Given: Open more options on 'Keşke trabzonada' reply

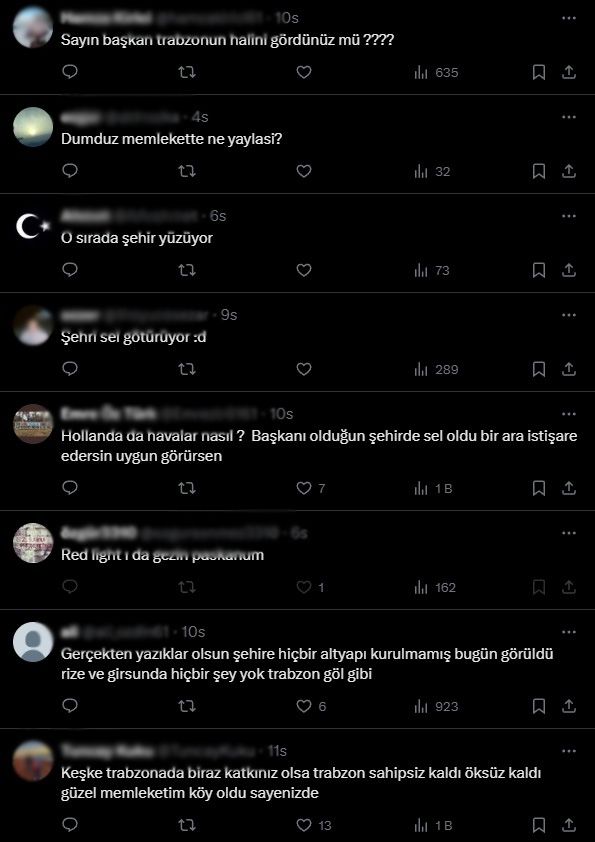Looking at the screenshot, I should (x=569, y=751).
